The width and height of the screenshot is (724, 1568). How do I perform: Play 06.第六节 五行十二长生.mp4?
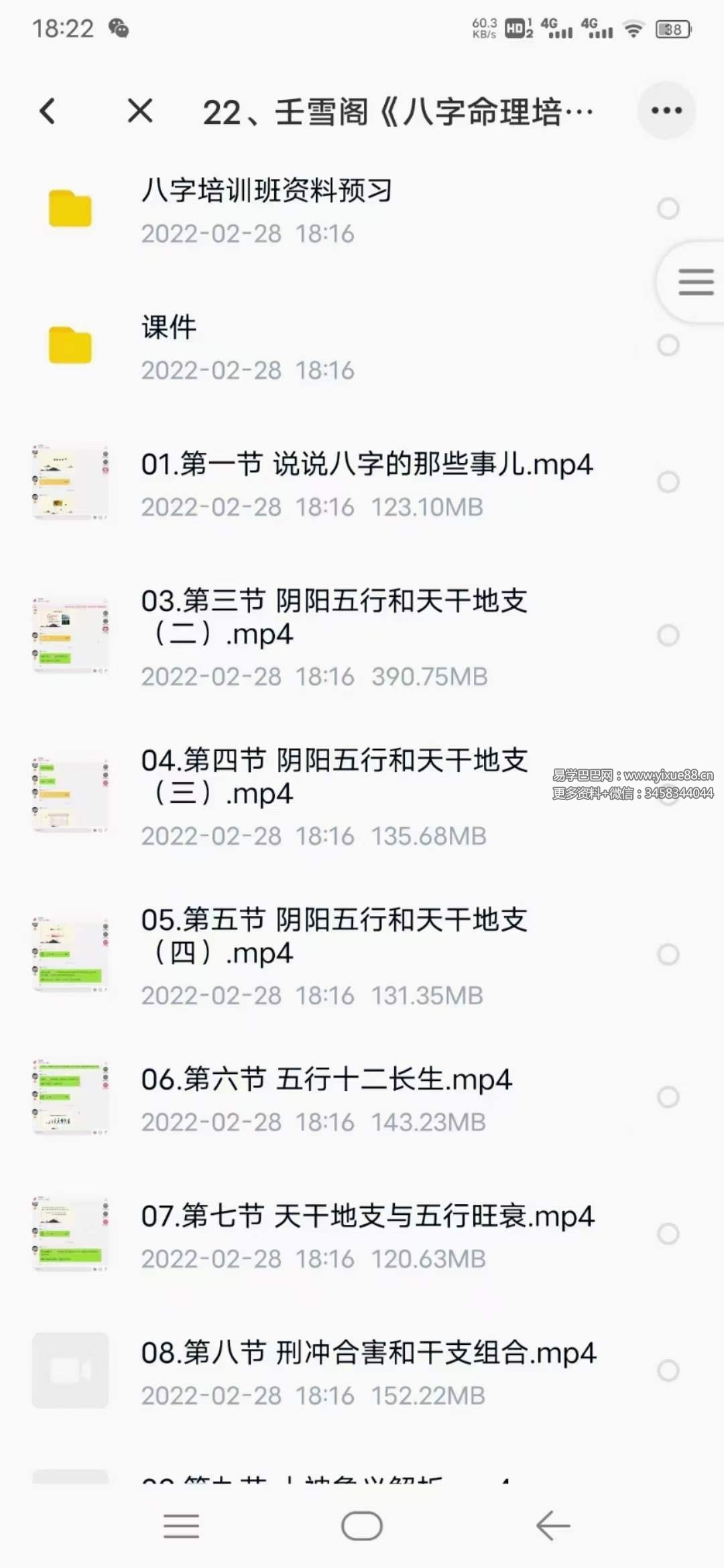click(x=326, y=1098)
